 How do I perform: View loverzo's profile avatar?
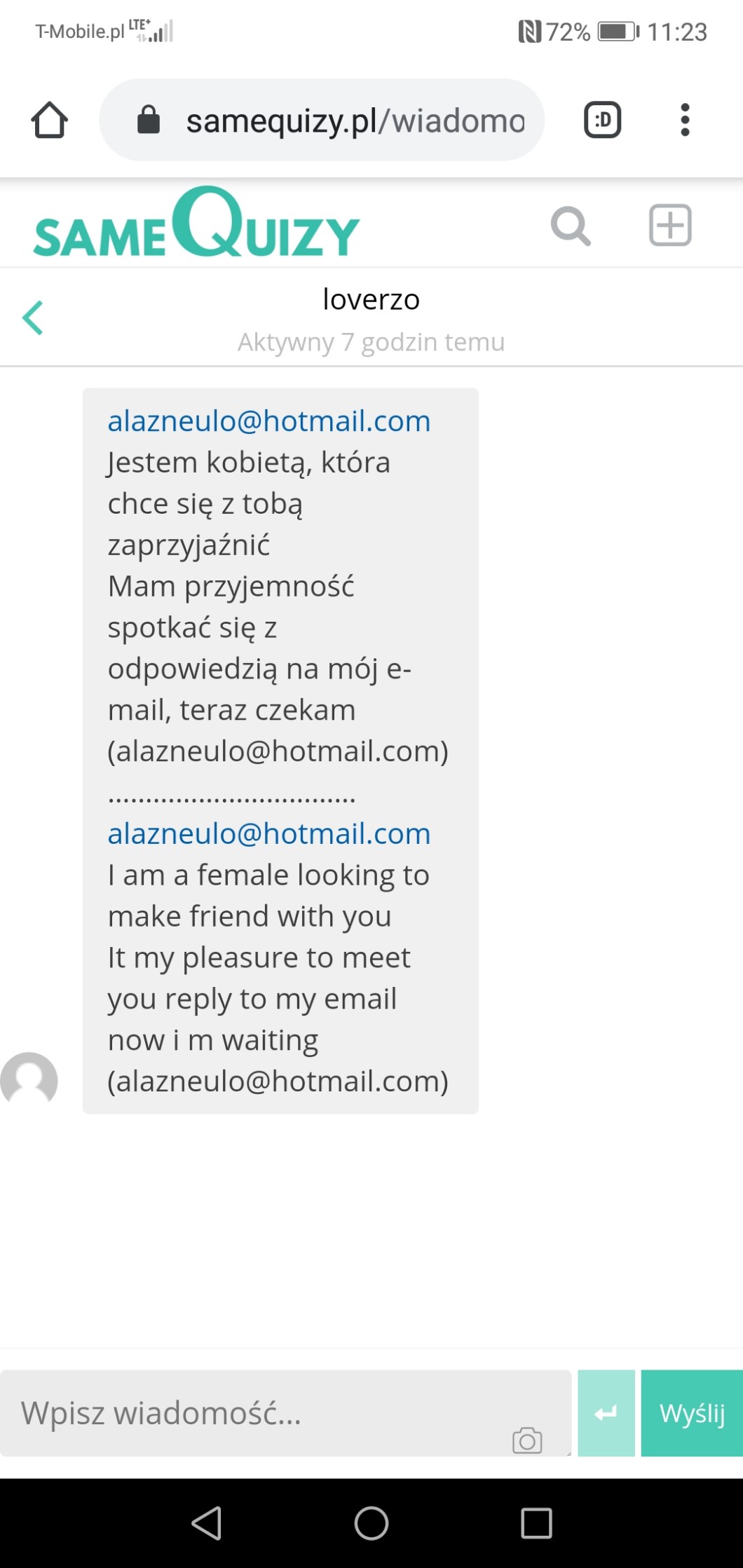(29, 1079)
